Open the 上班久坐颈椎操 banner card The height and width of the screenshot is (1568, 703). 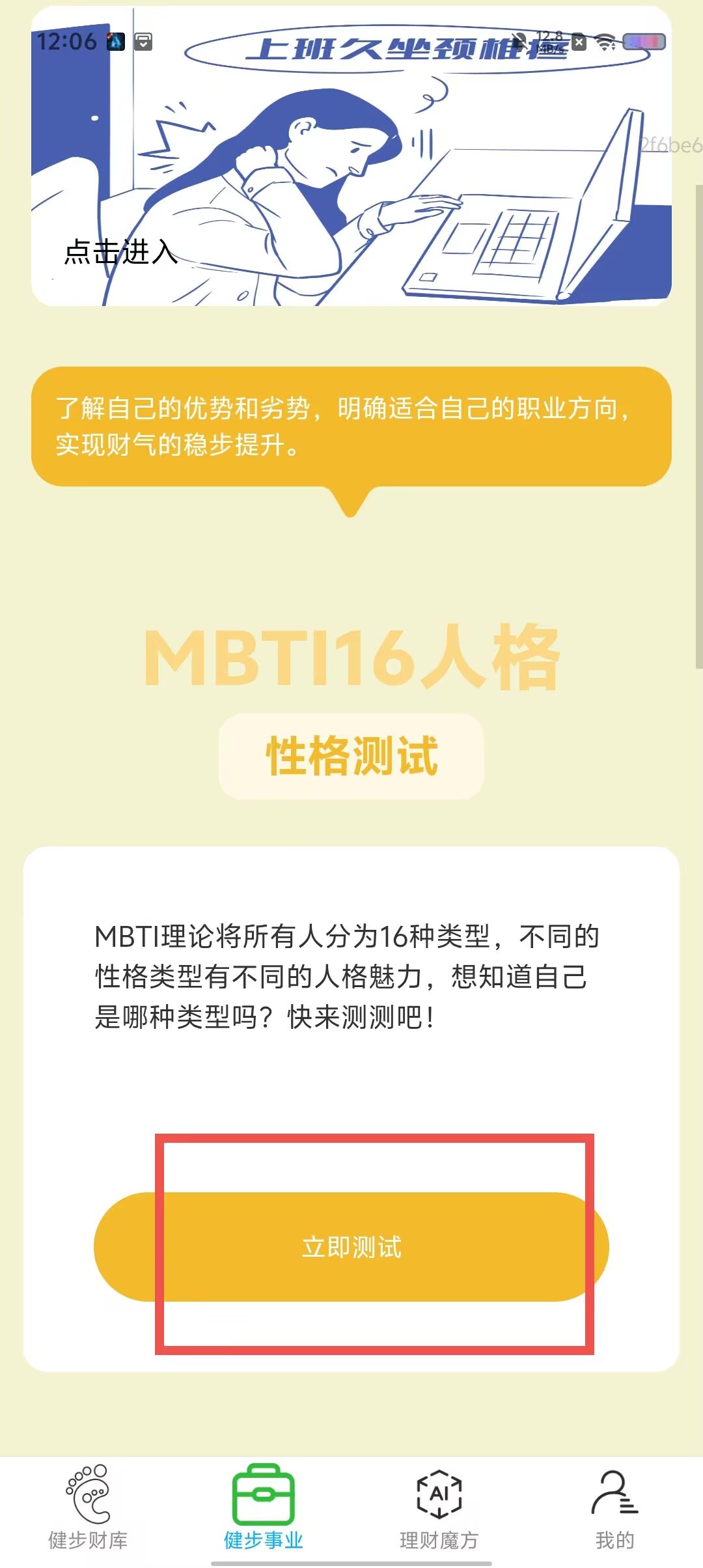point(351,156)
